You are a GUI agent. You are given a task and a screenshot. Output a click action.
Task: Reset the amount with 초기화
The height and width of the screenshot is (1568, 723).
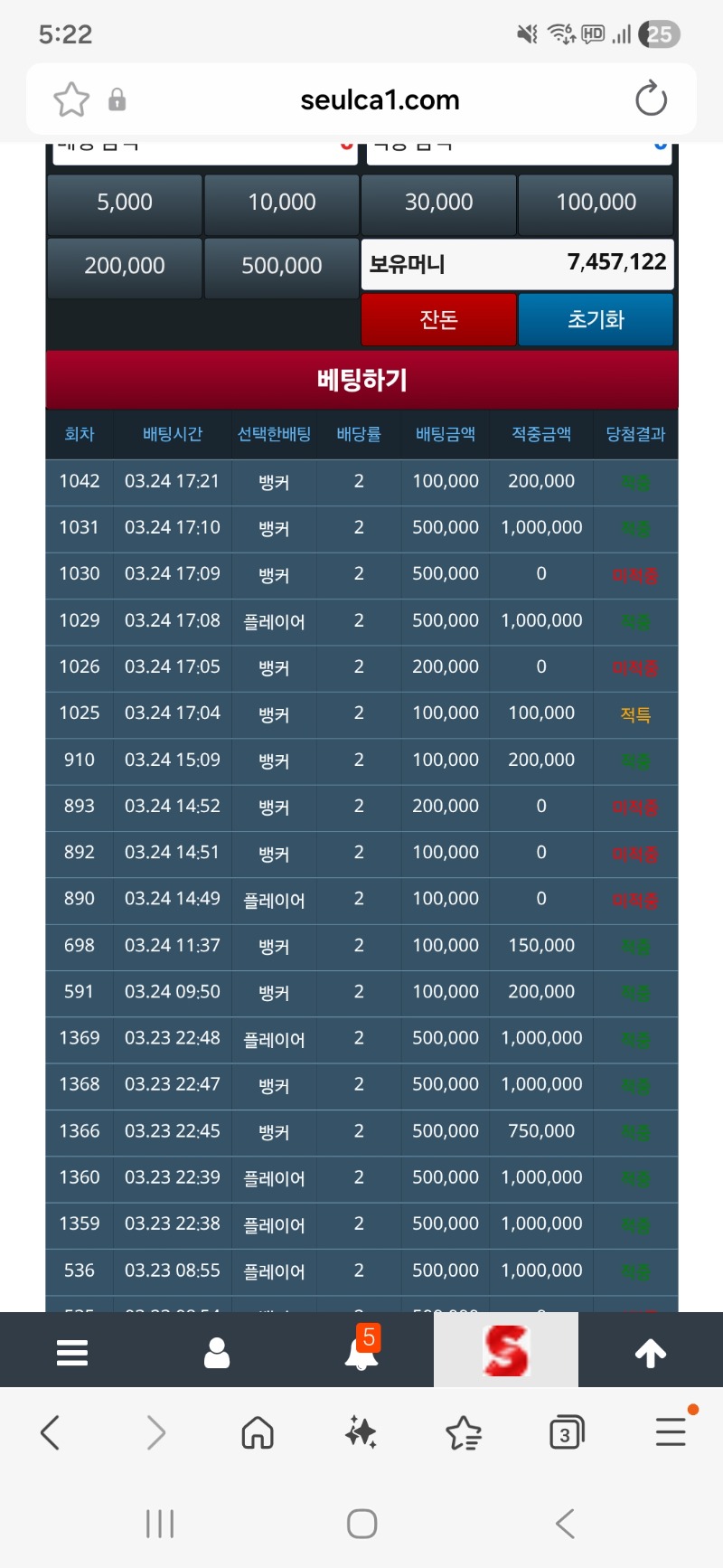[596, 319]
